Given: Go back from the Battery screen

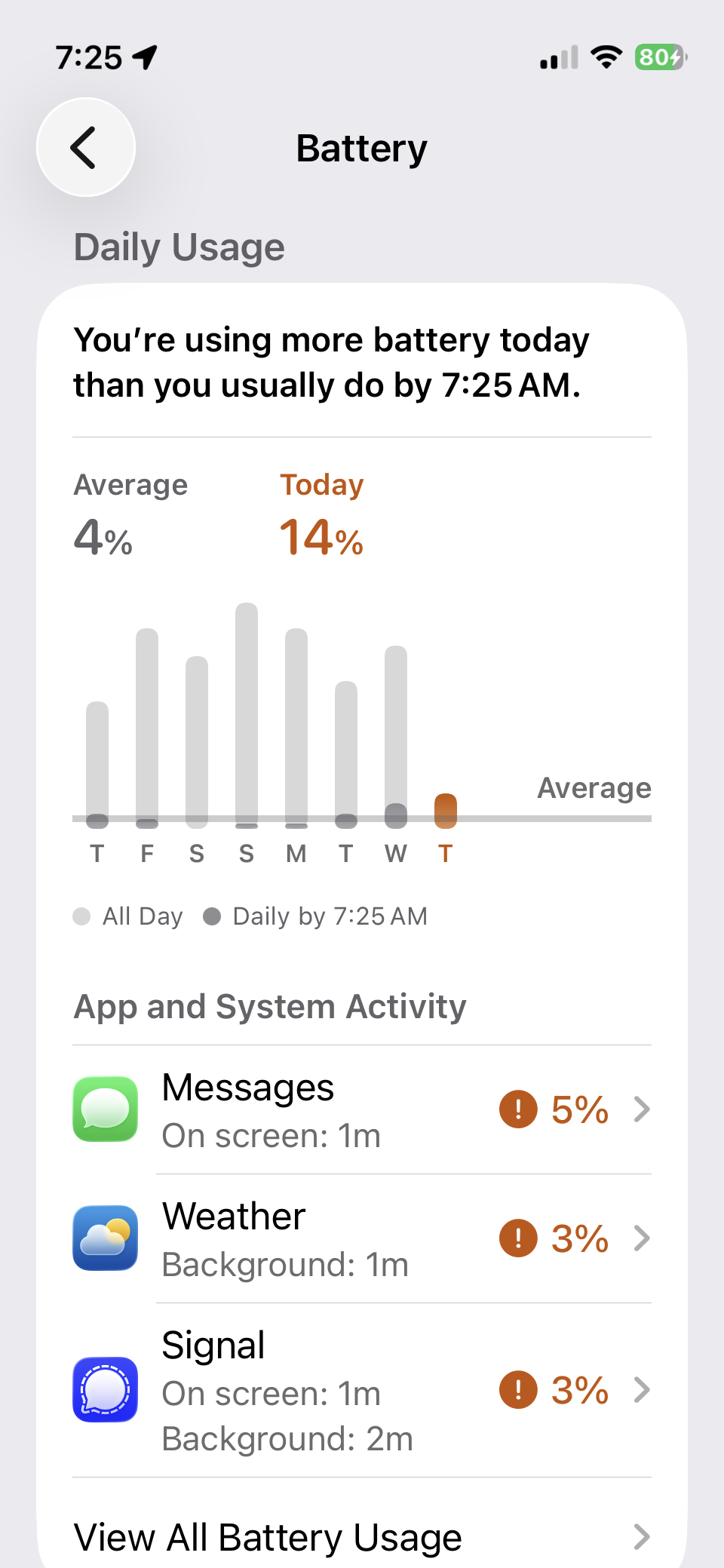Looking at the screenshot, I should pyautogui.click(x=86, y=147).
